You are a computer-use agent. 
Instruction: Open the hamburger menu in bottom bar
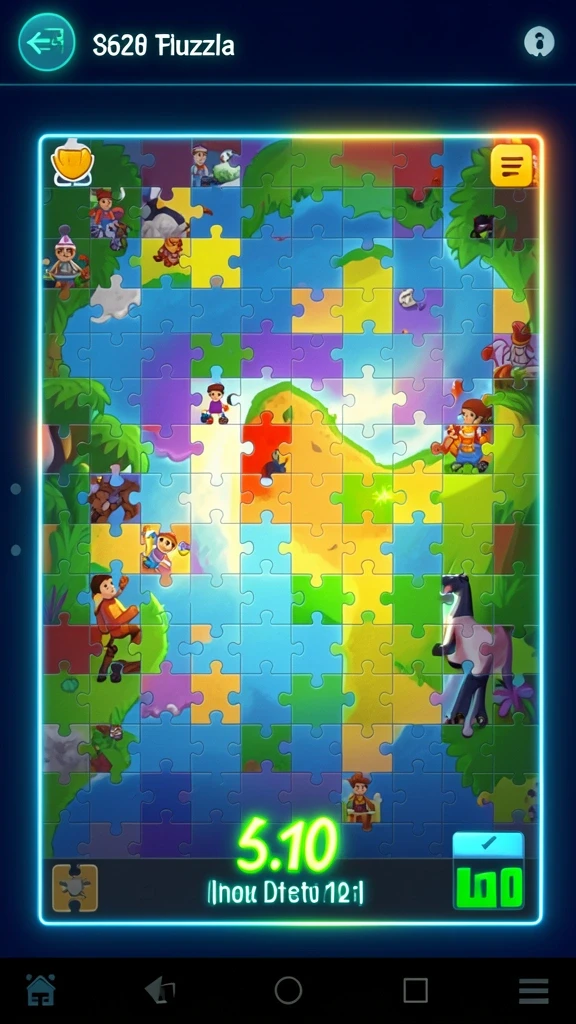(534, 991)
